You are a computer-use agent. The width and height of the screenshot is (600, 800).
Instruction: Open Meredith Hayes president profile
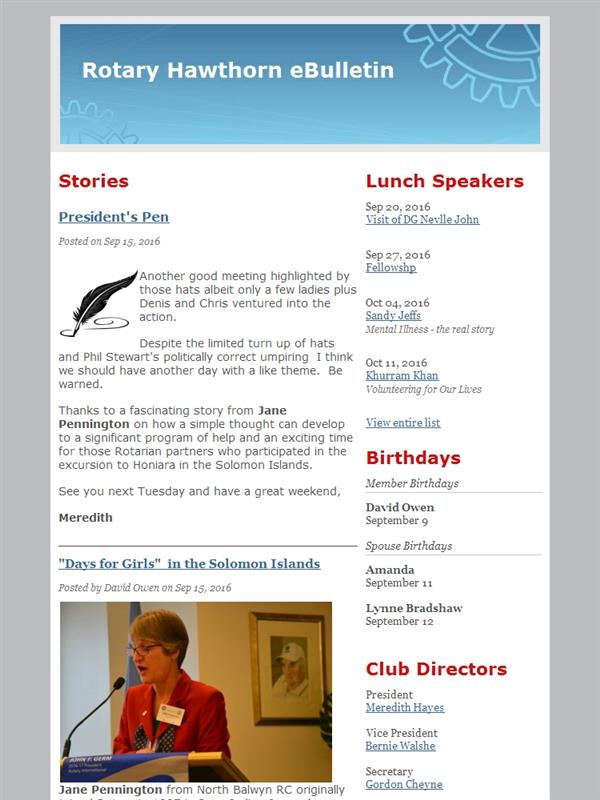pos(405,708)
